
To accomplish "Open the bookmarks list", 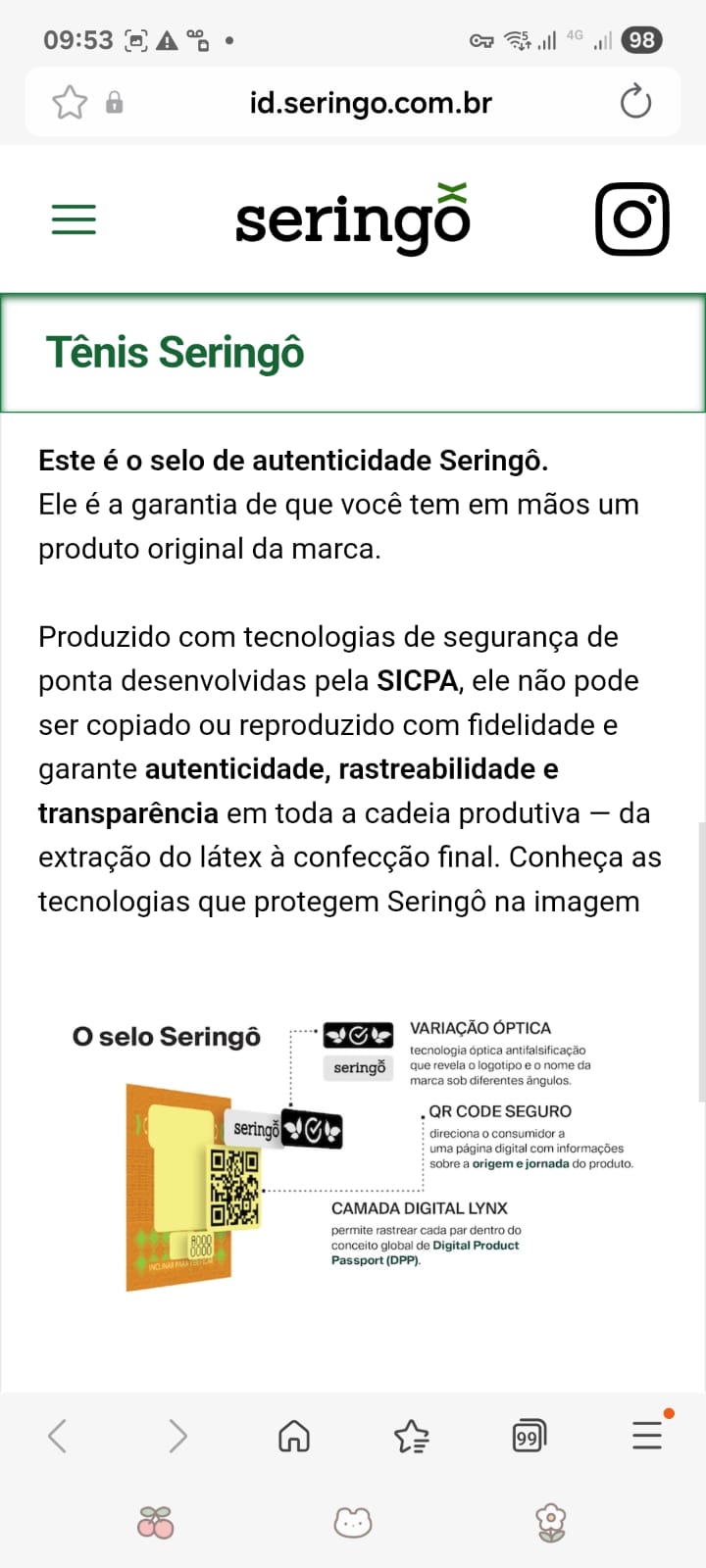I will pyautogui.click(x=412, y=1437).
